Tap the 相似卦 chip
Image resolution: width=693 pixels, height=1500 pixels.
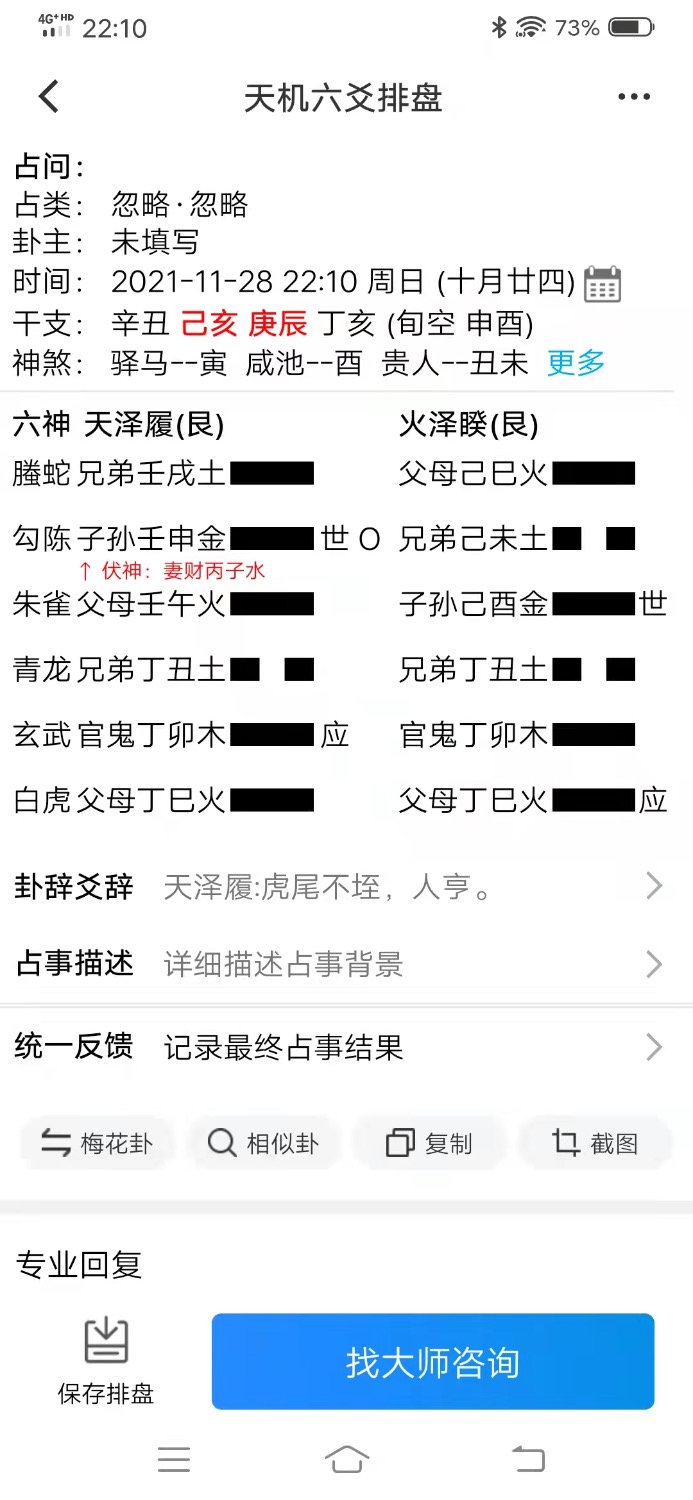click(264, 1143)
